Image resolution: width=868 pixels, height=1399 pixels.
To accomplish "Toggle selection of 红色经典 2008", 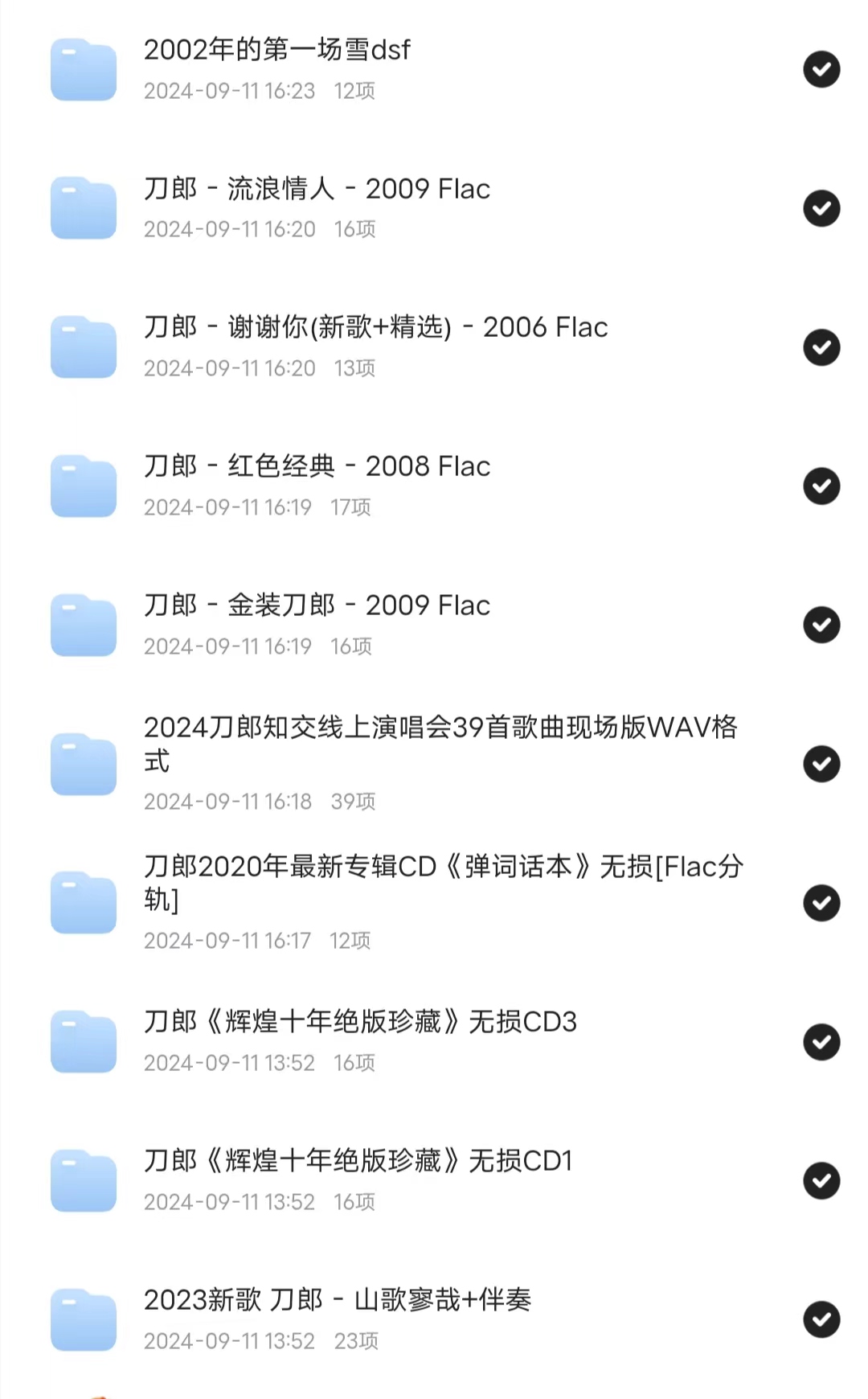I will pyautogui.click(x=821, y=486).
